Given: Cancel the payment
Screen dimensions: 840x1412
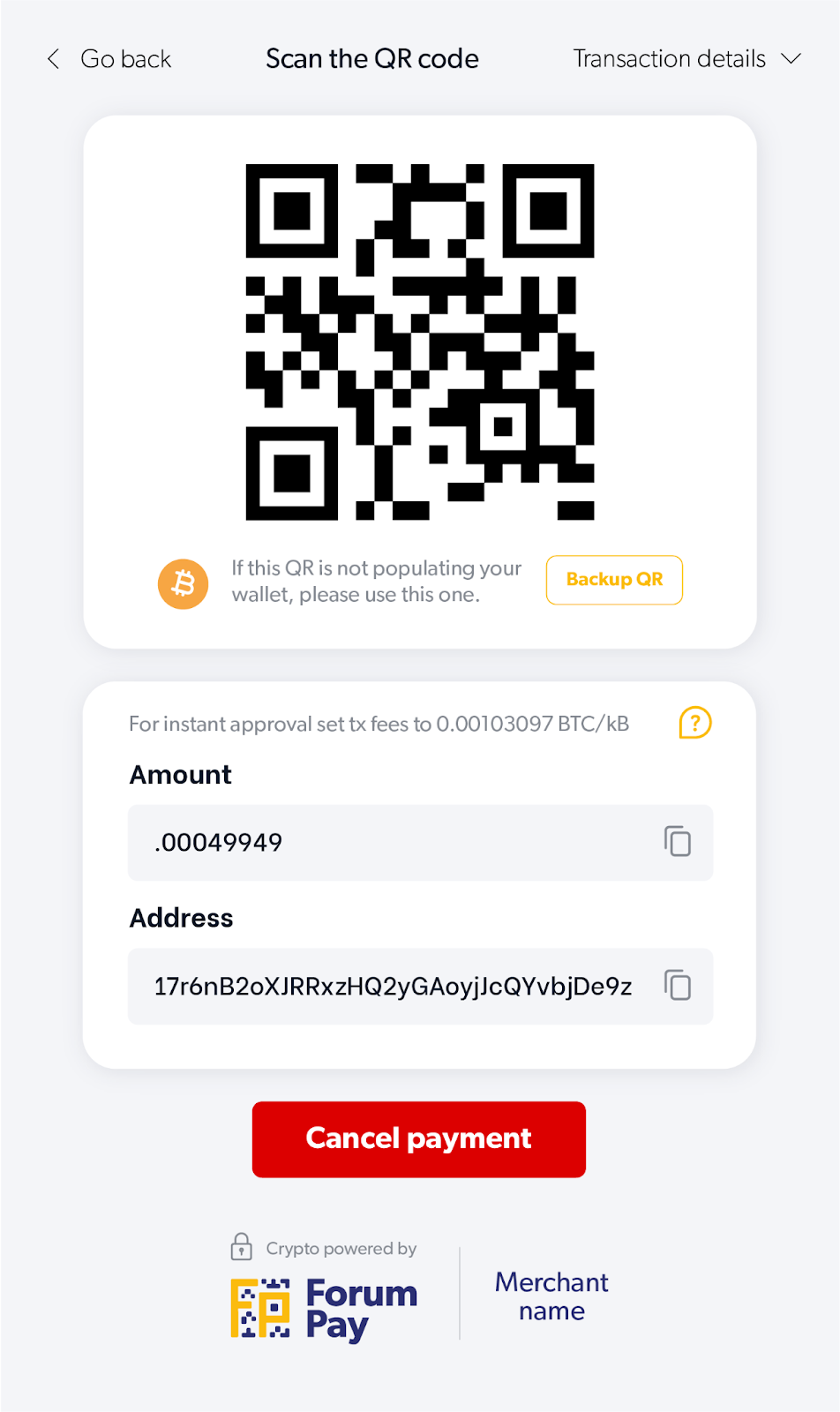Looking at the screenshot, I should 419,1139.
